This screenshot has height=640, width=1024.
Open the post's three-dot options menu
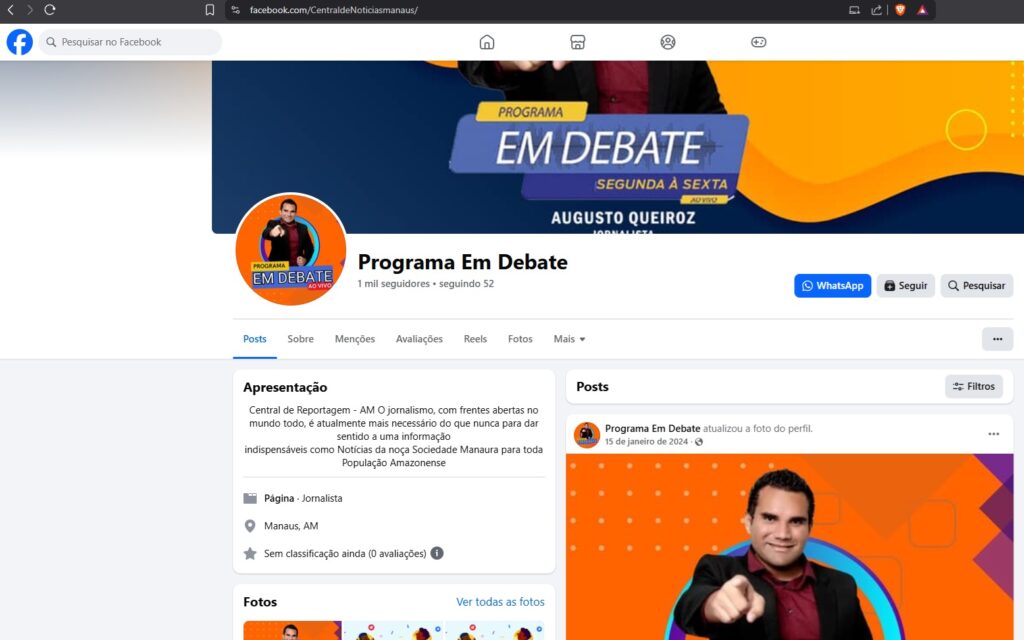click(x=993, y=434)
